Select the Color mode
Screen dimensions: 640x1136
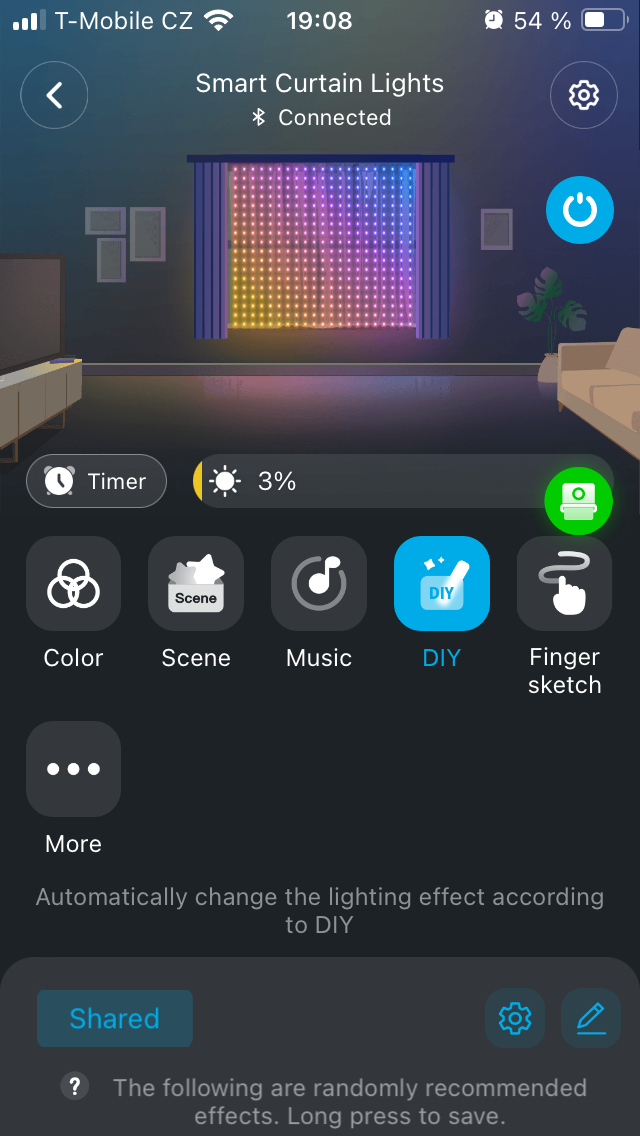73,584
